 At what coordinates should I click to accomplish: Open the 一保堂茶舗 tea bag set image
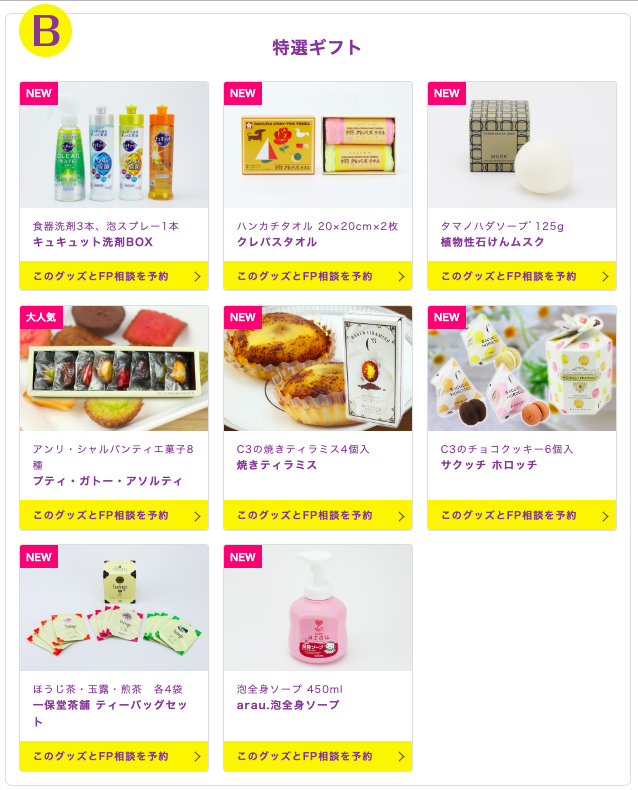[x=114, y=608]
